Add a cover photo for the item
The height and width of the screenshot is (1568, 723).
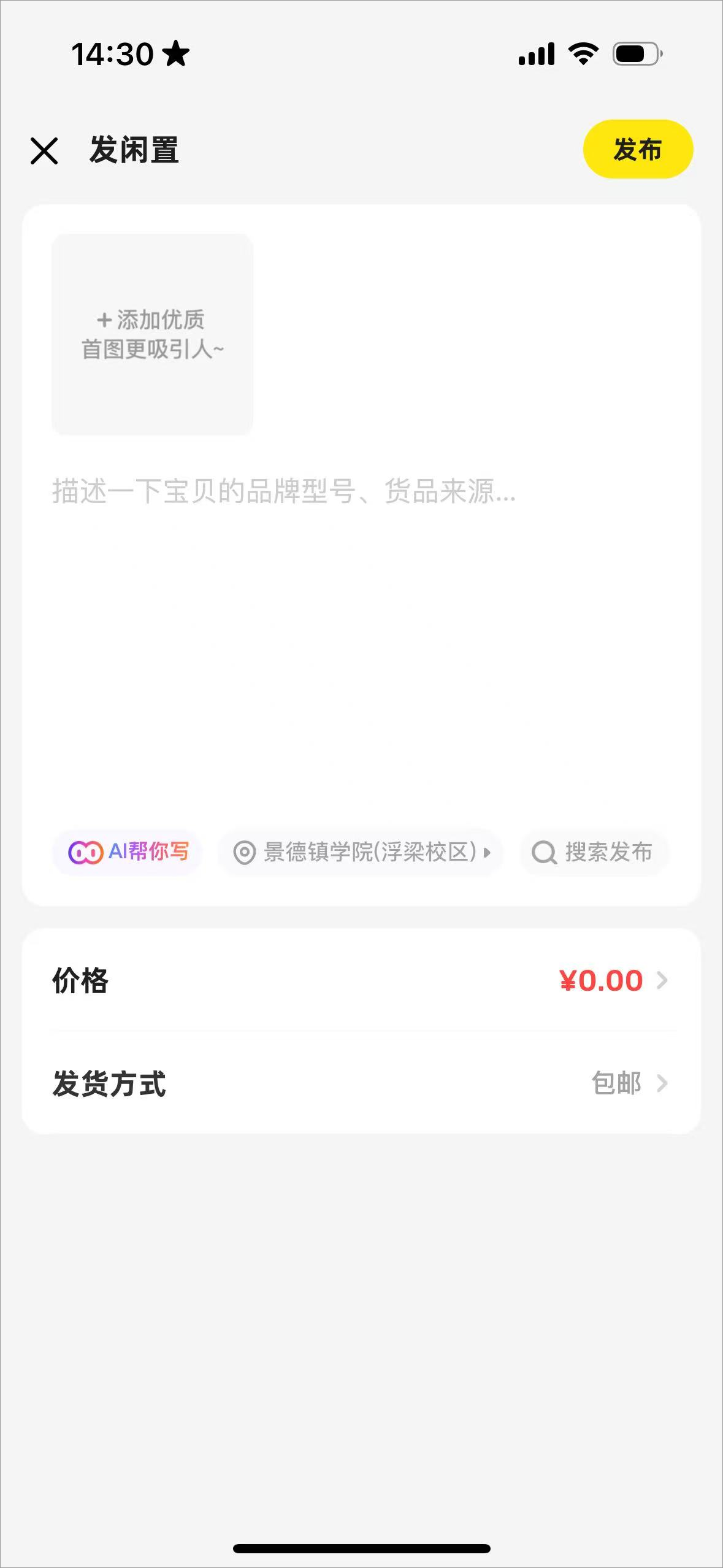click(x=152, y=334)
